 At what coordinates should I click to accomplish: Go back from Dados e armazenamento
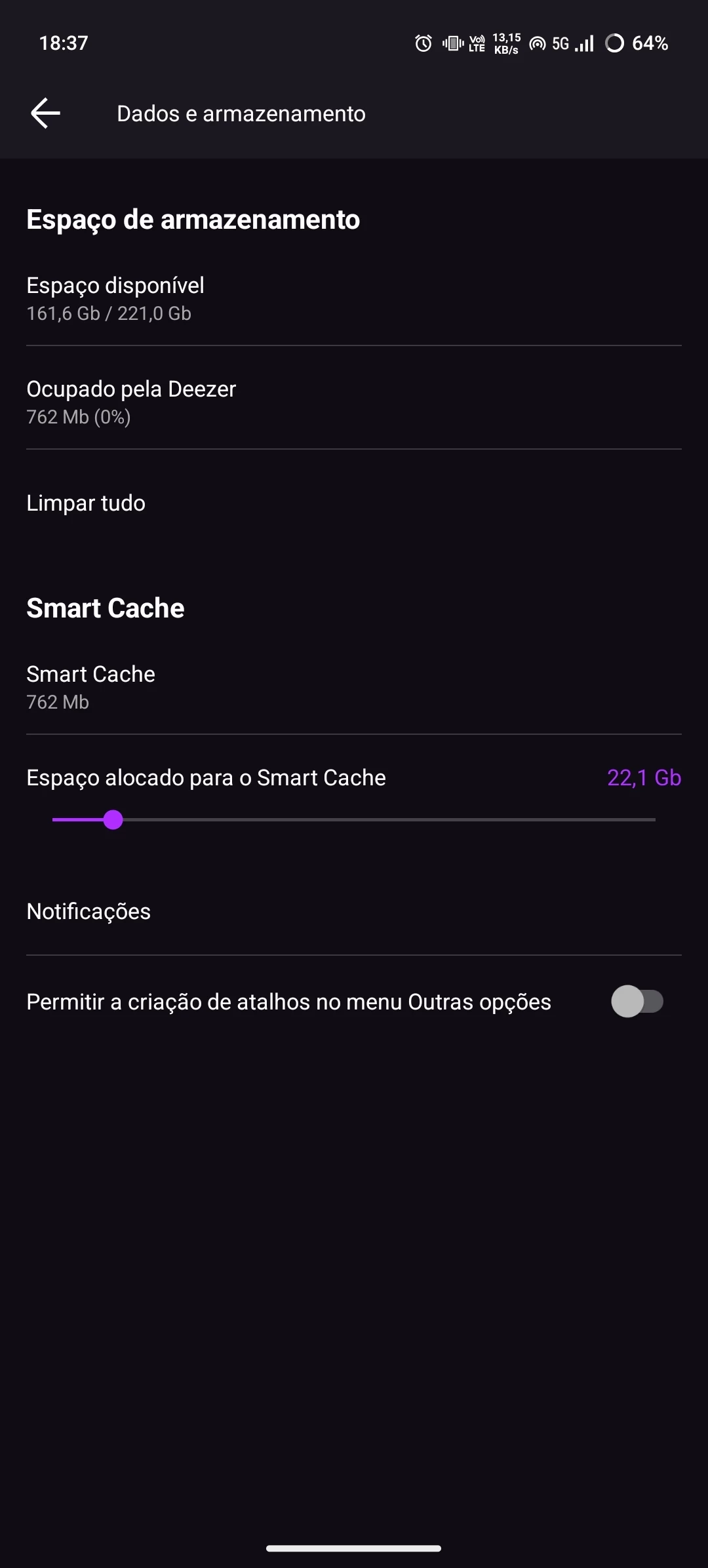tap(45, 113)
